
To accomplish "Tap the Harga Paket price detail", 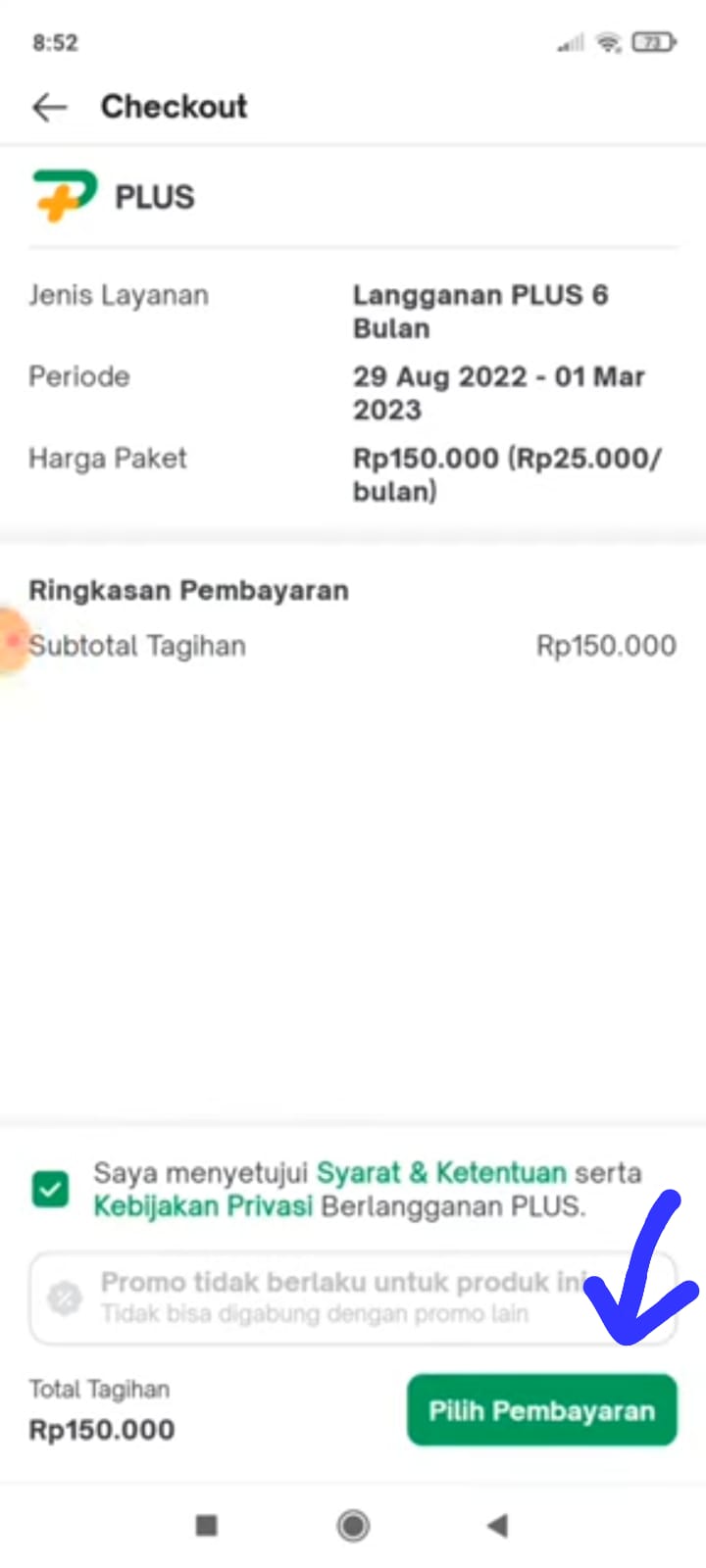I will point(506,474).
